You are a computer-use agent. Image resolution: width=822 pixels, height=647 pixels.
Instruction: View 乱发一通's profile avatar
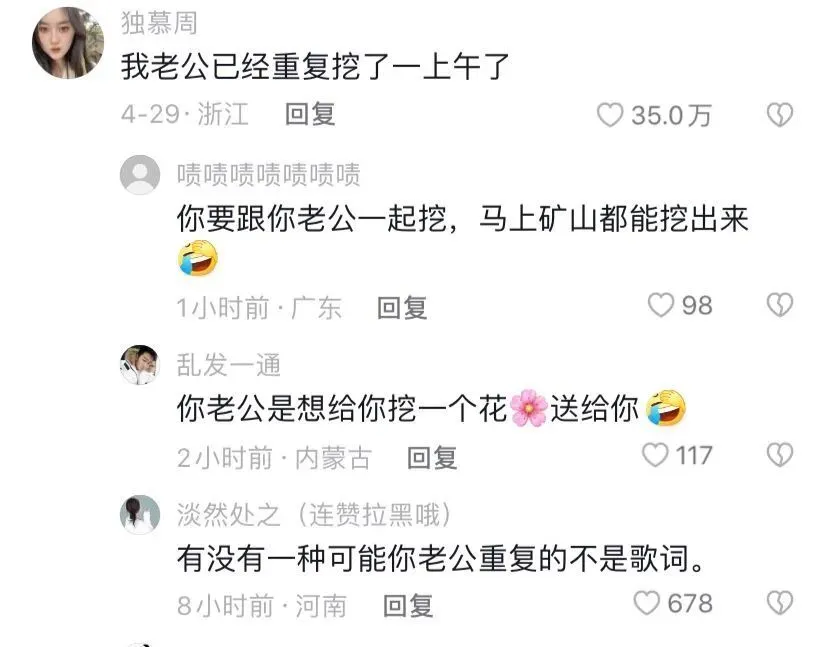click(x=139, y=365)
